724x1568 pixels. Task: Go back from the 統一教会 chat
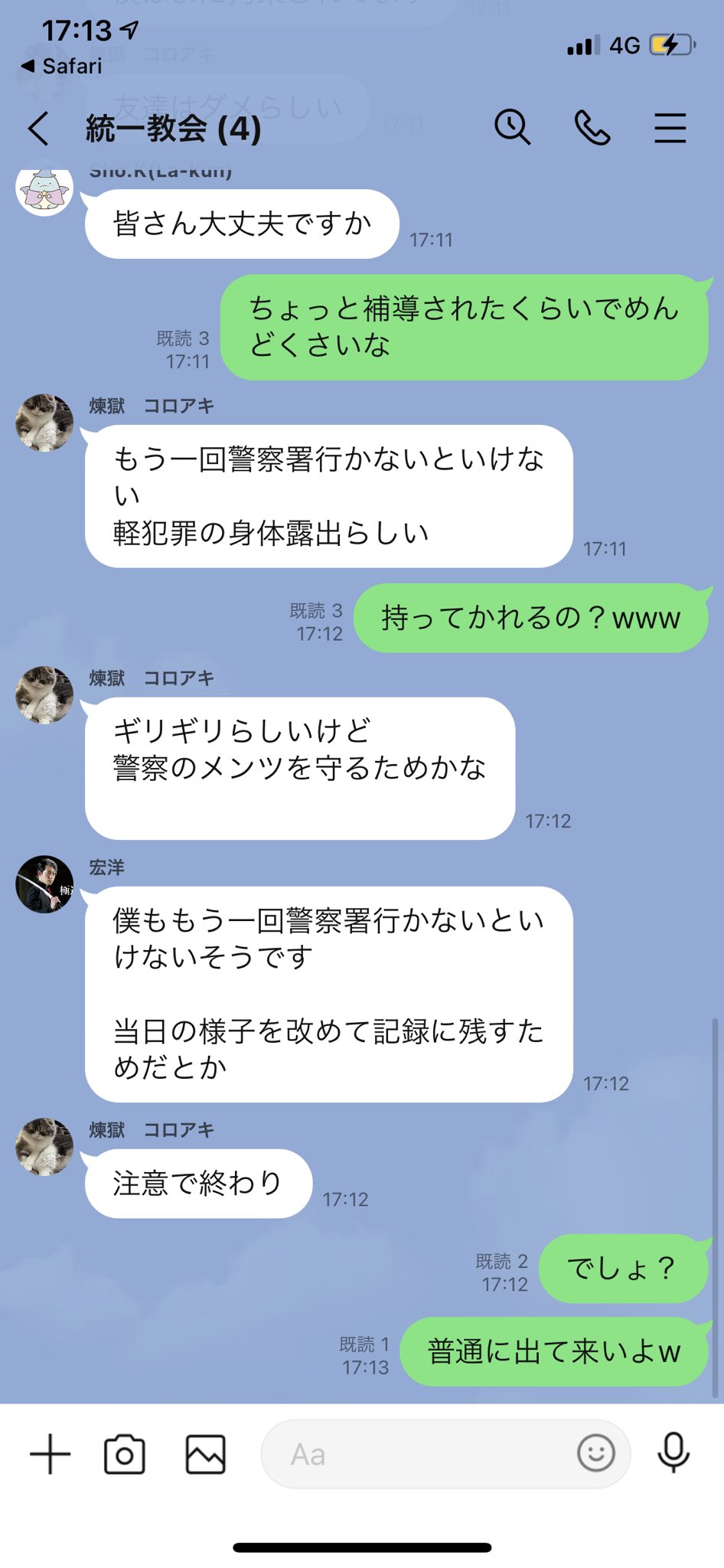(38, 128)
